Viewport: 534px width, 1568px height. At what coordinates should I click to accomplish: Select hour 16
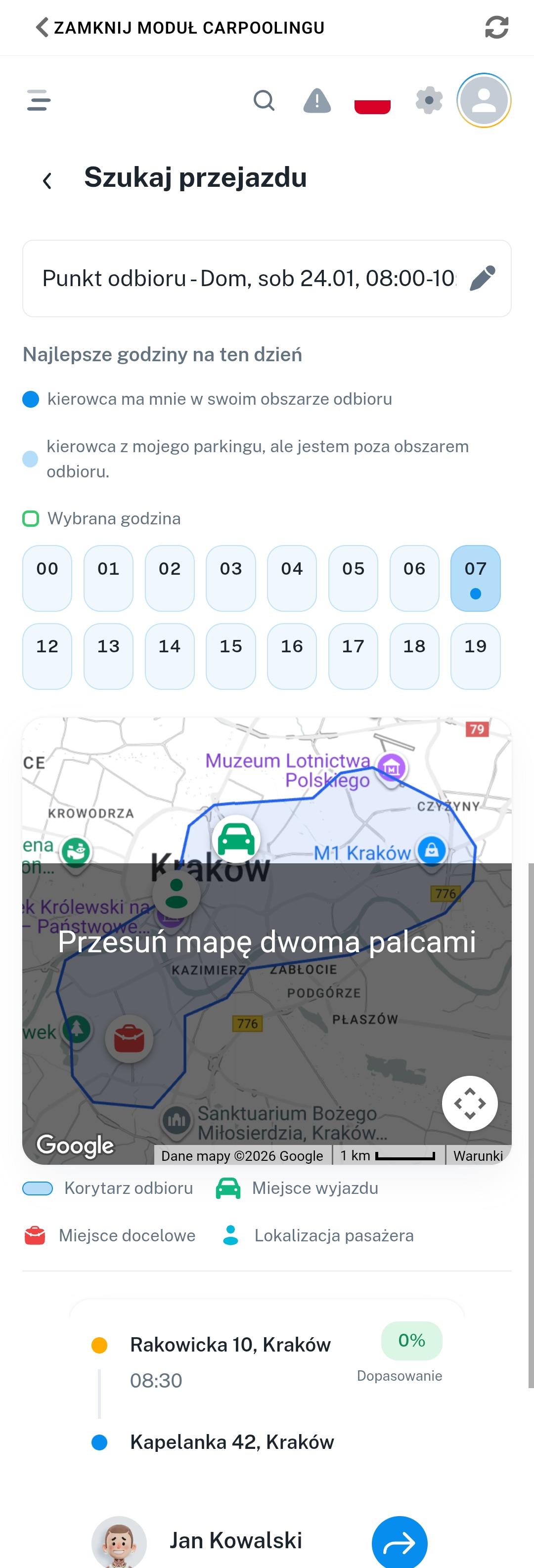pyautogui.click(x=292, y=656)
